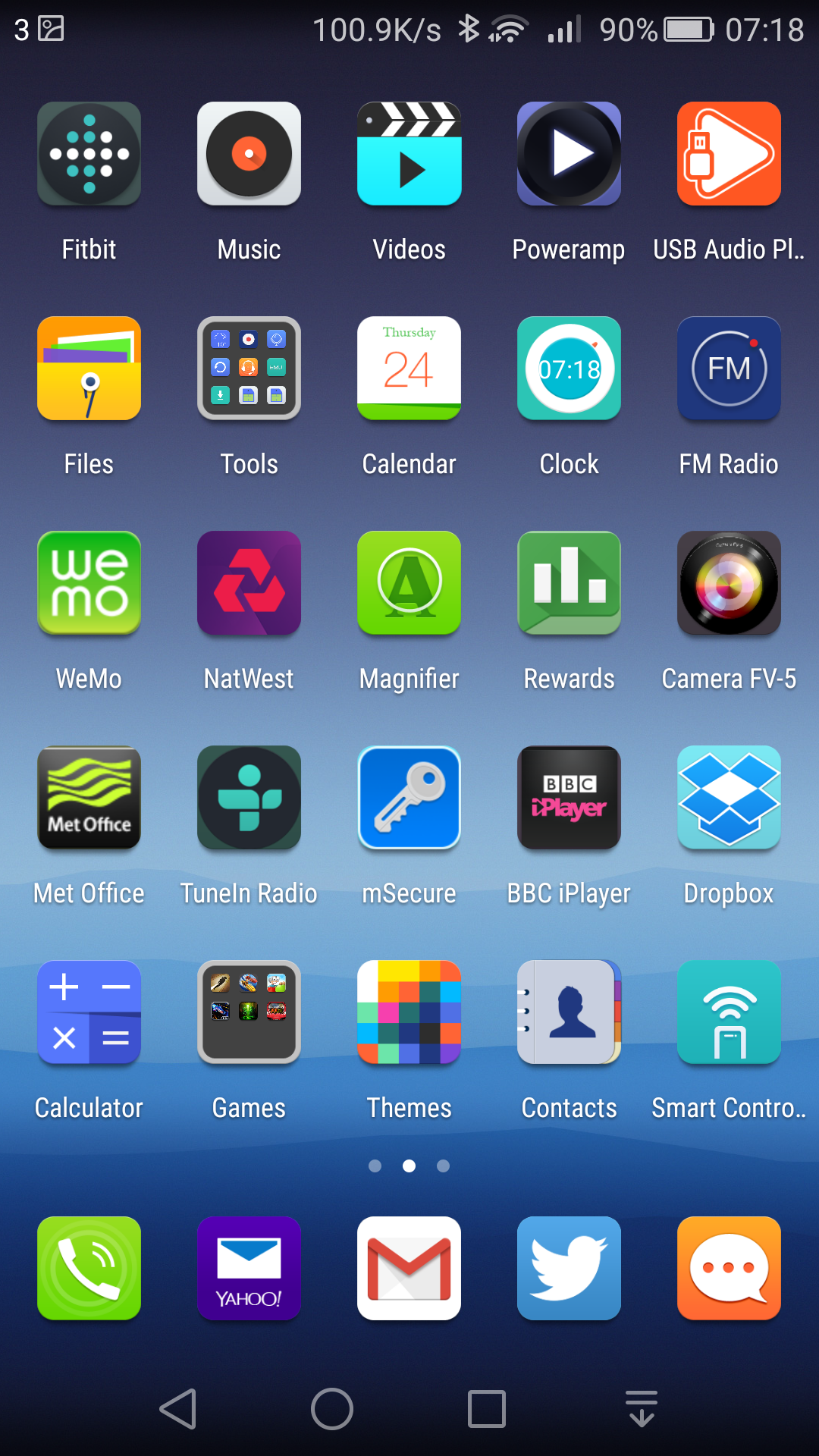Image resolution: width=819 pixels, height=1456 pixels.
Task: Launch FM Radio
Action: [x=729, y=369]
